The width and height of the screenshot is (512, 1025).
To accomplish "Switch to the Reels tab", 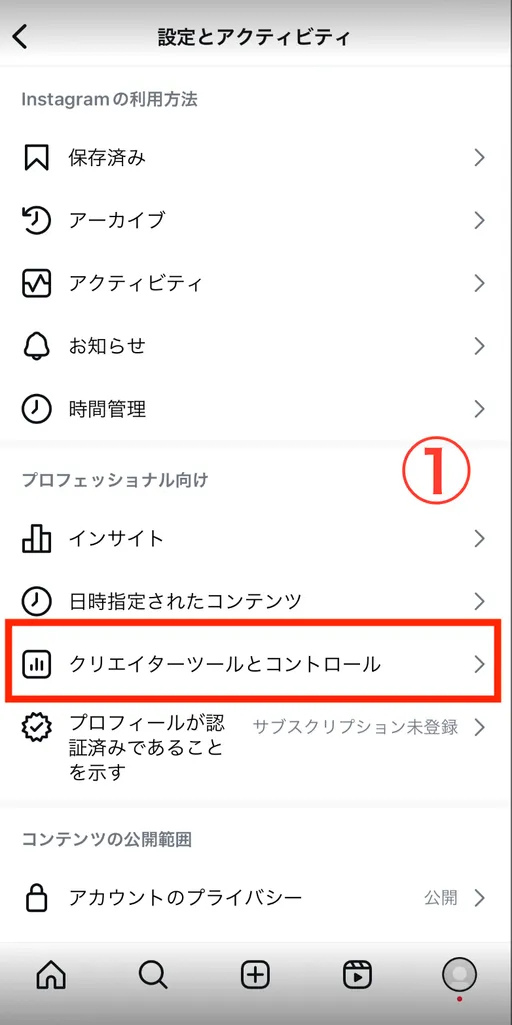I will [358, 976].
